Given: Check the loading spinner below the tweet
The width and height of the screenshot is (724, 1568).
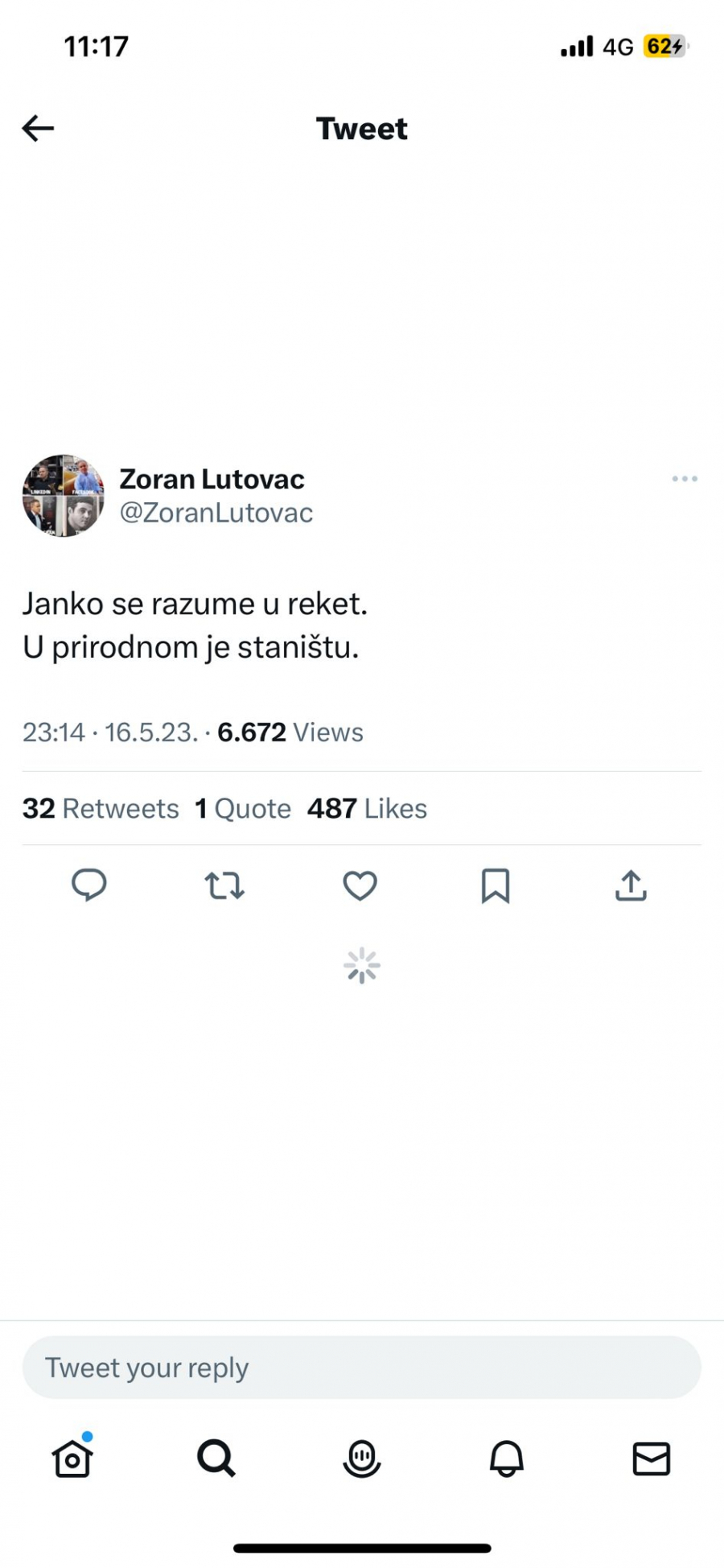Looking at the screenshot, I should click(361, 963).
